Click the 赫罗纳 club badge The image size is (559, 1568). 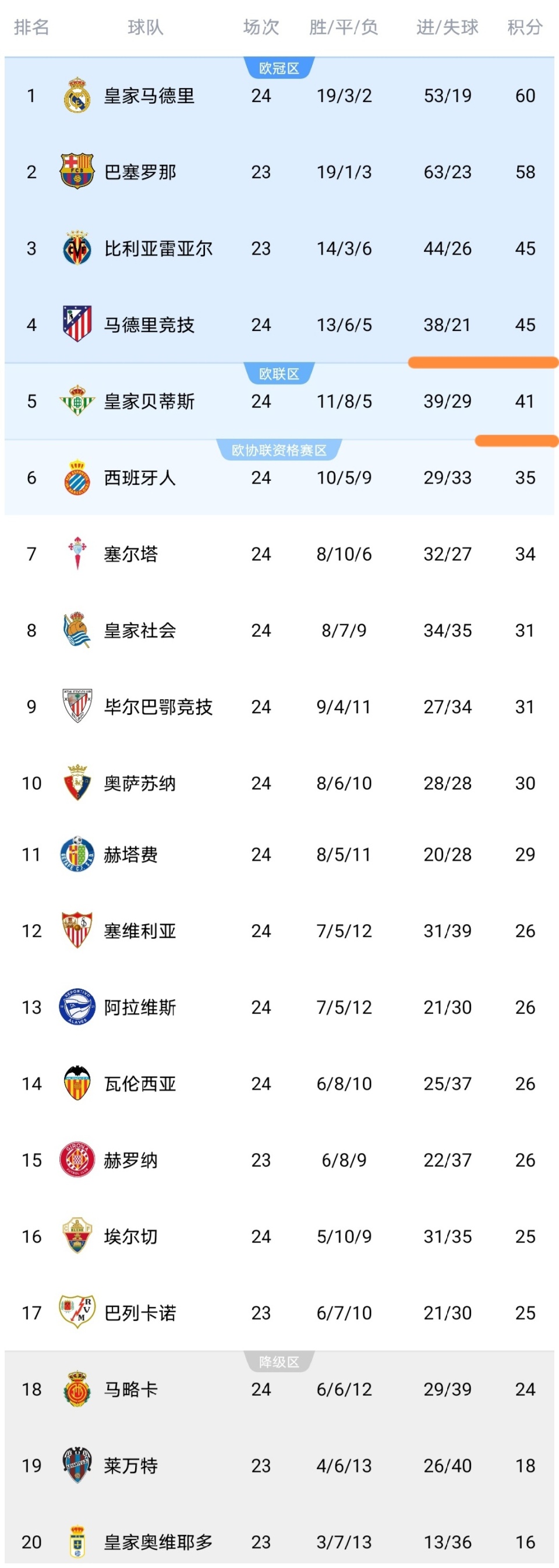77,1160
